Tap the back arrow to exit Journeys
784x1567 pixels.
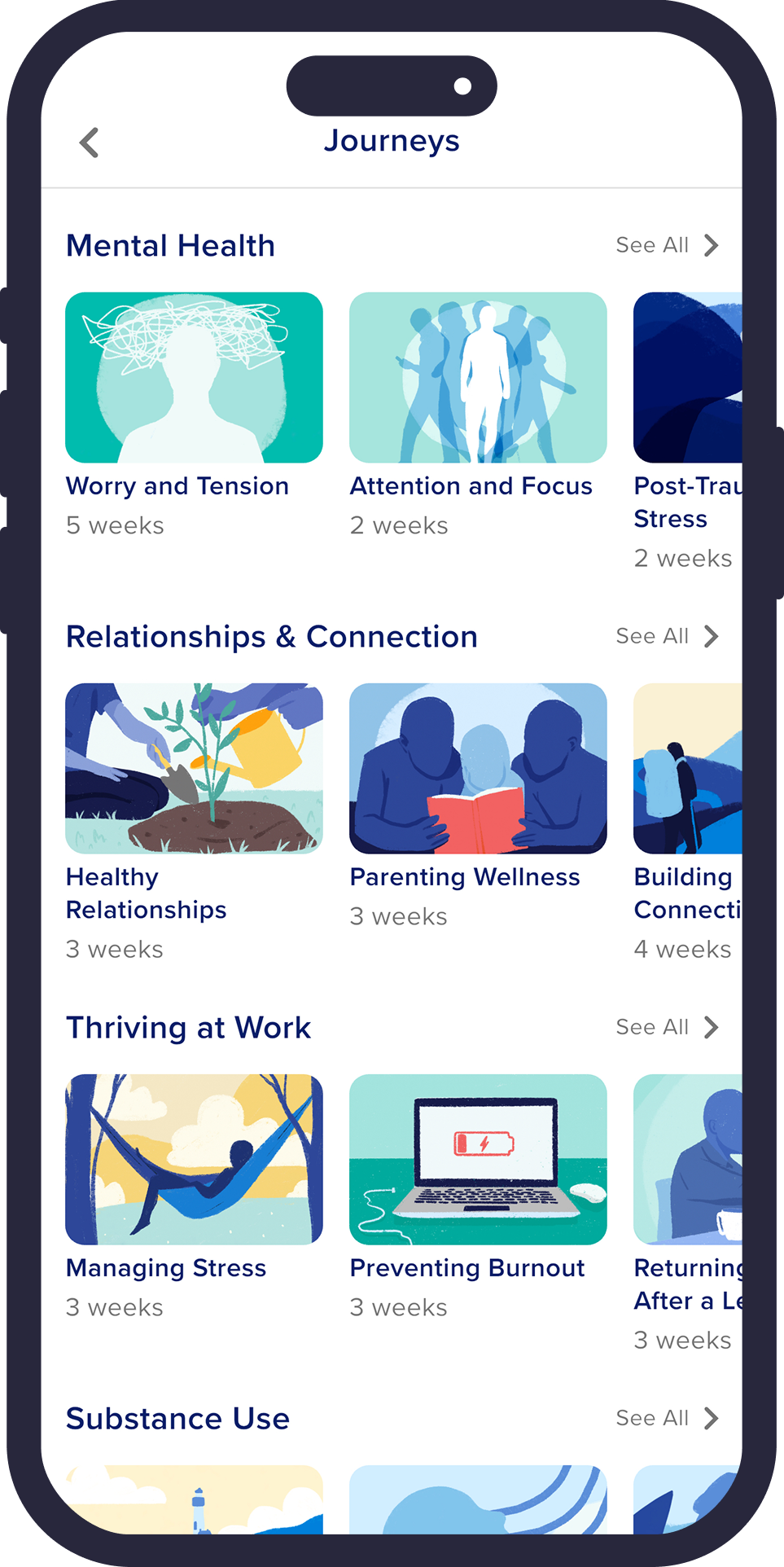pyautogui.click(x=90, y=141)
